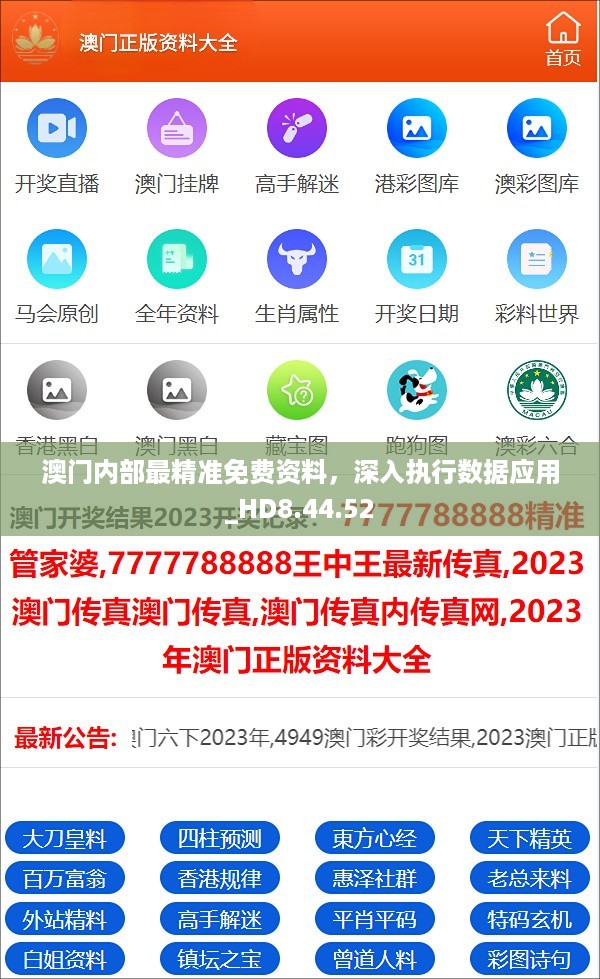Screen dimensions: 600x979
Task: Choose 惠泽社群
Action: pyautogui.click(x=375, y=878)
